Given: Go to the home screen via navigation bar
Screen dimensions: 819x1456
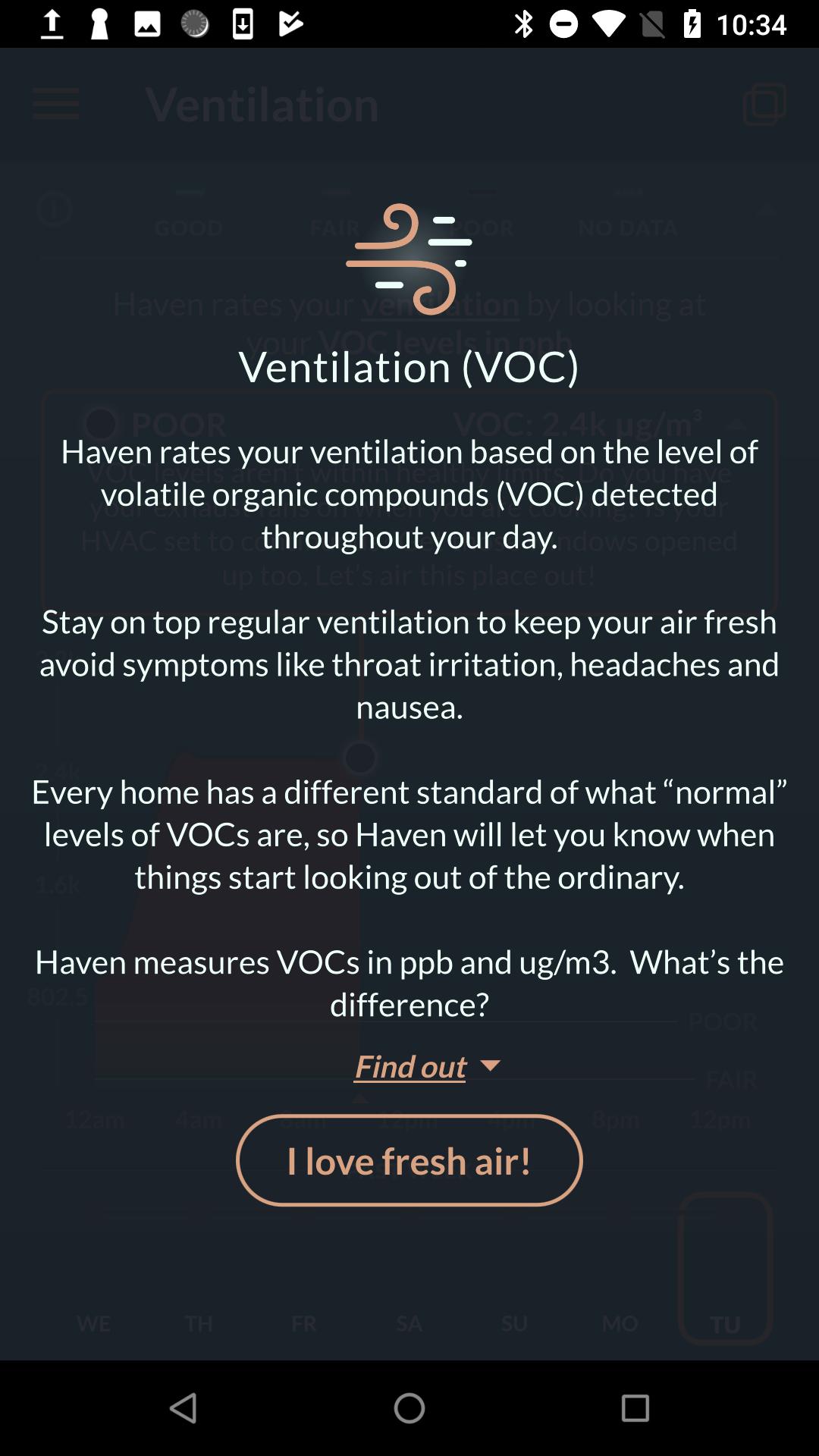Looking at the screenshot, I should click(x=409, y=1408).
